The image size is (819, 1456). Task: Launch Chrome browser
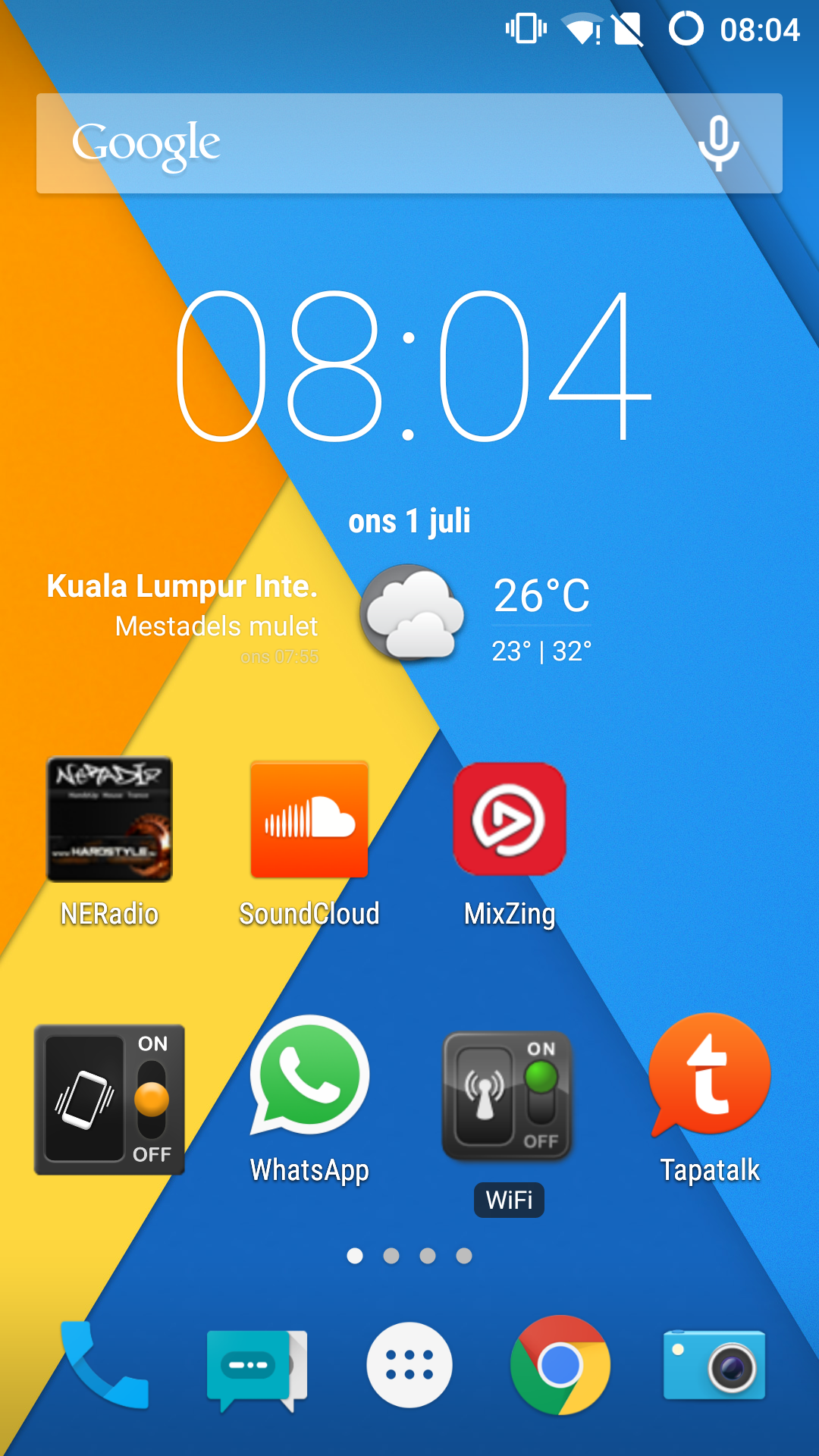560,1365
